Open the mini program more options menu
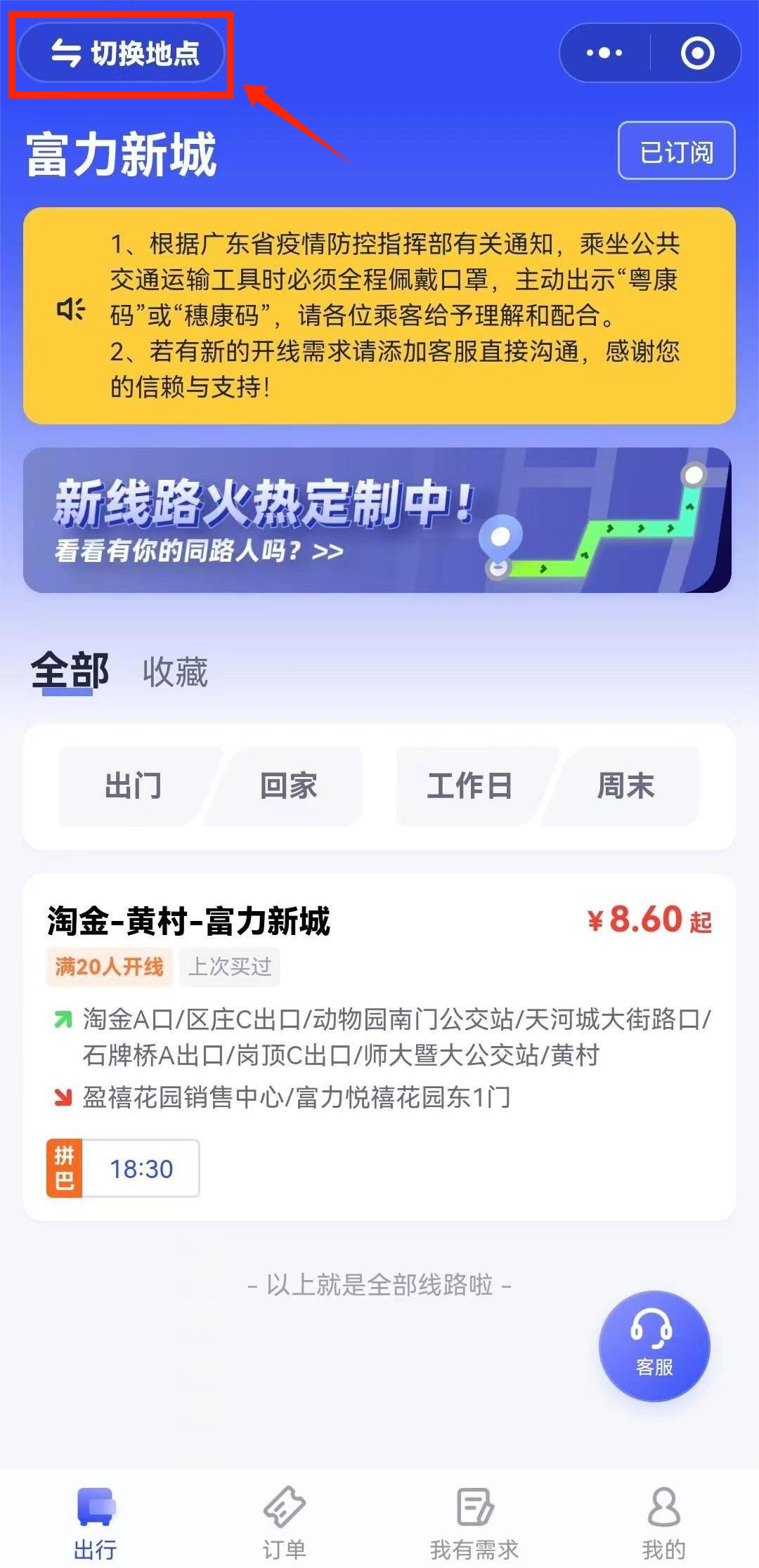759x1568 pixels. click(604, 53)
